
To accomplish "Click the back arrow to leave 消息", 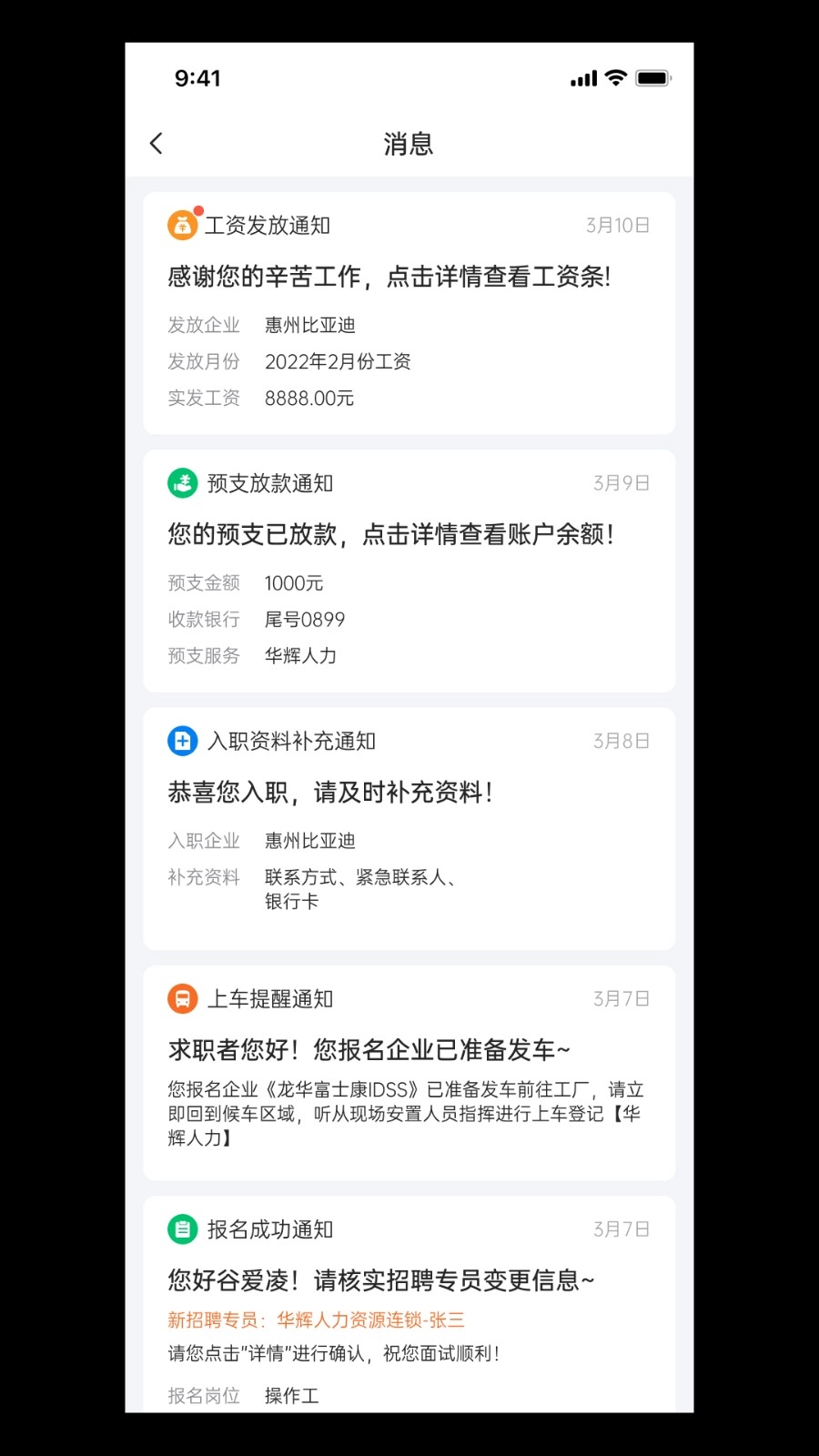I will (x=156, y=143).
